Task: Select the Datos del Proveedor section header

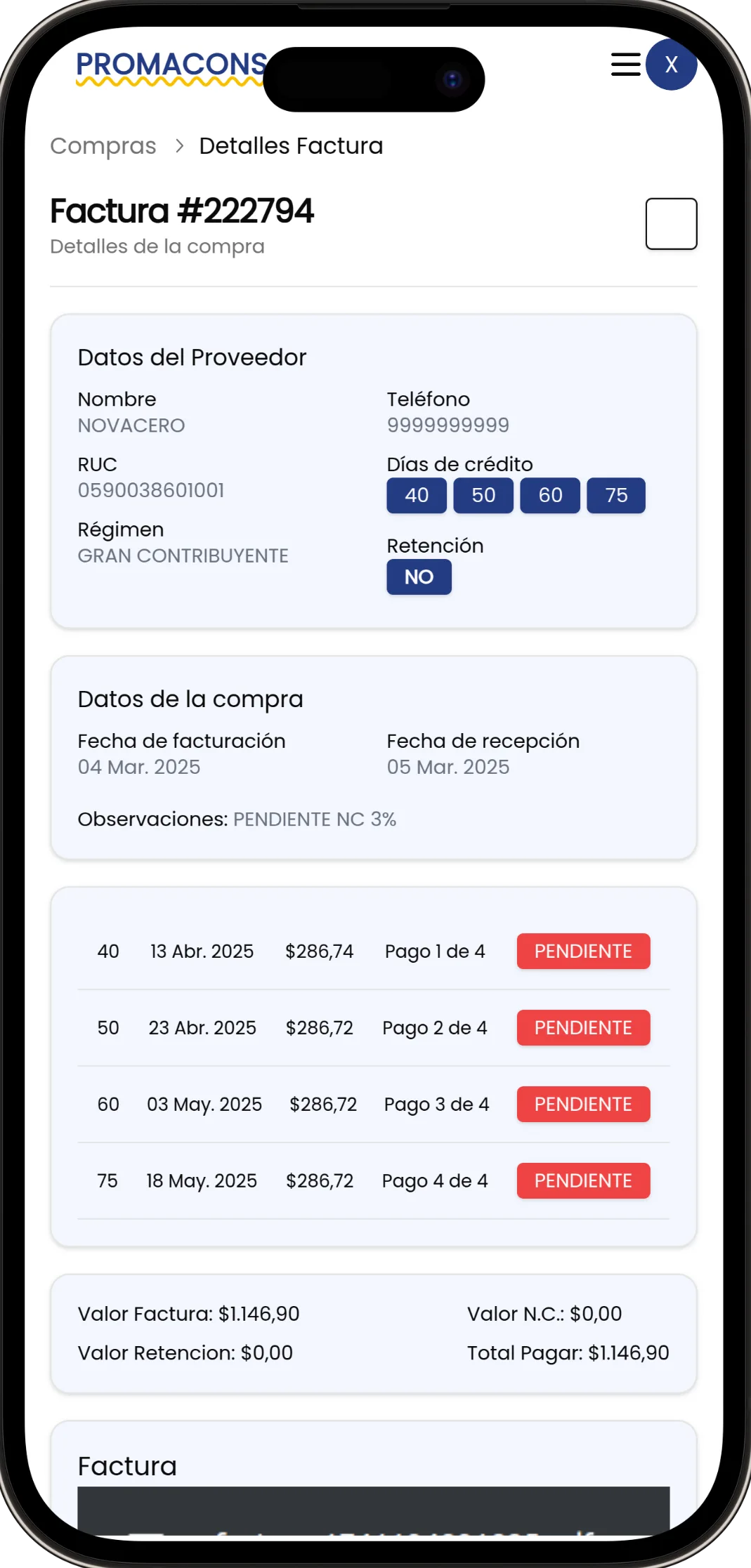Action: click(192, 357)
